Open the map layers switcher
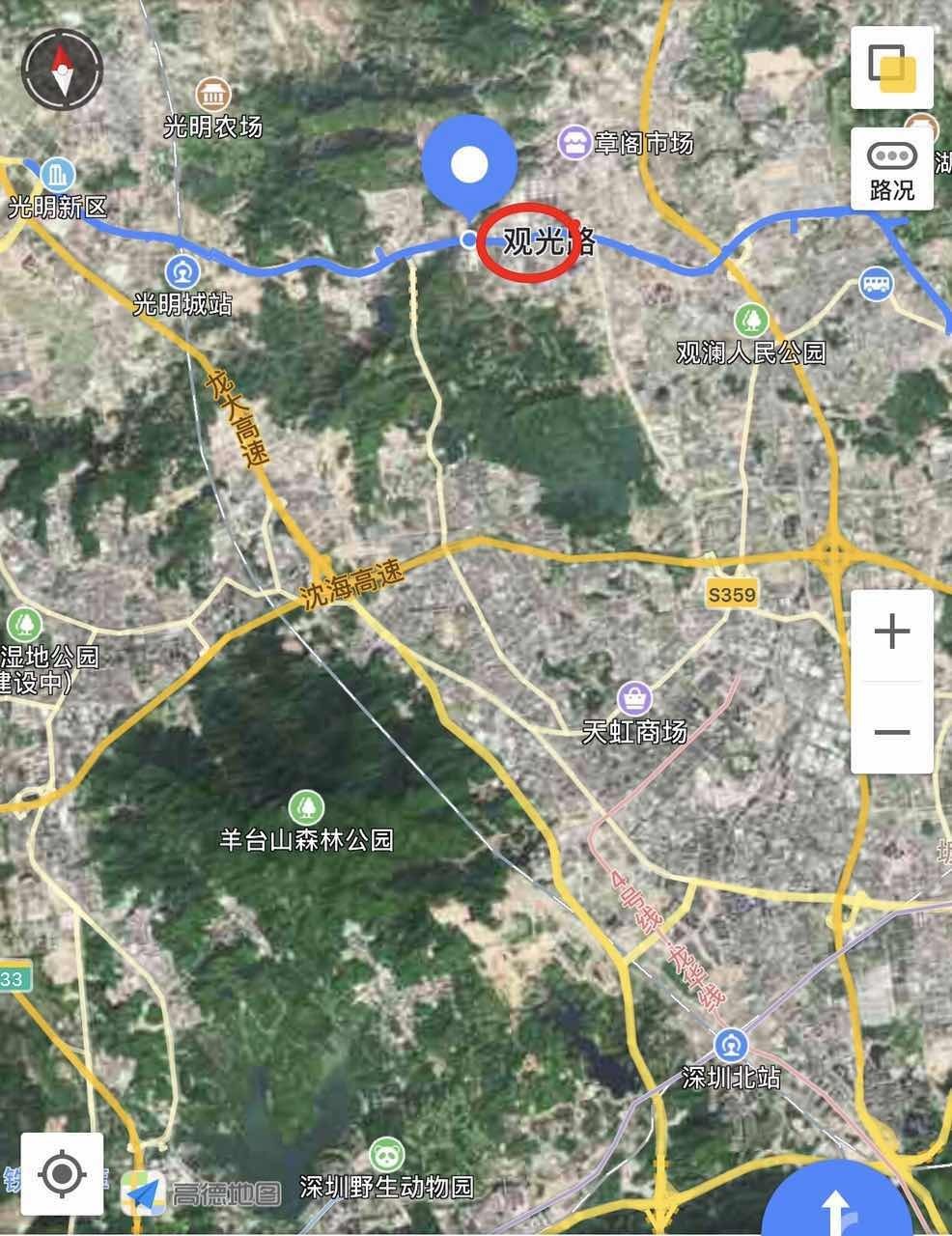Viewport: 952px width, 1236px height. tap(892, 68)
